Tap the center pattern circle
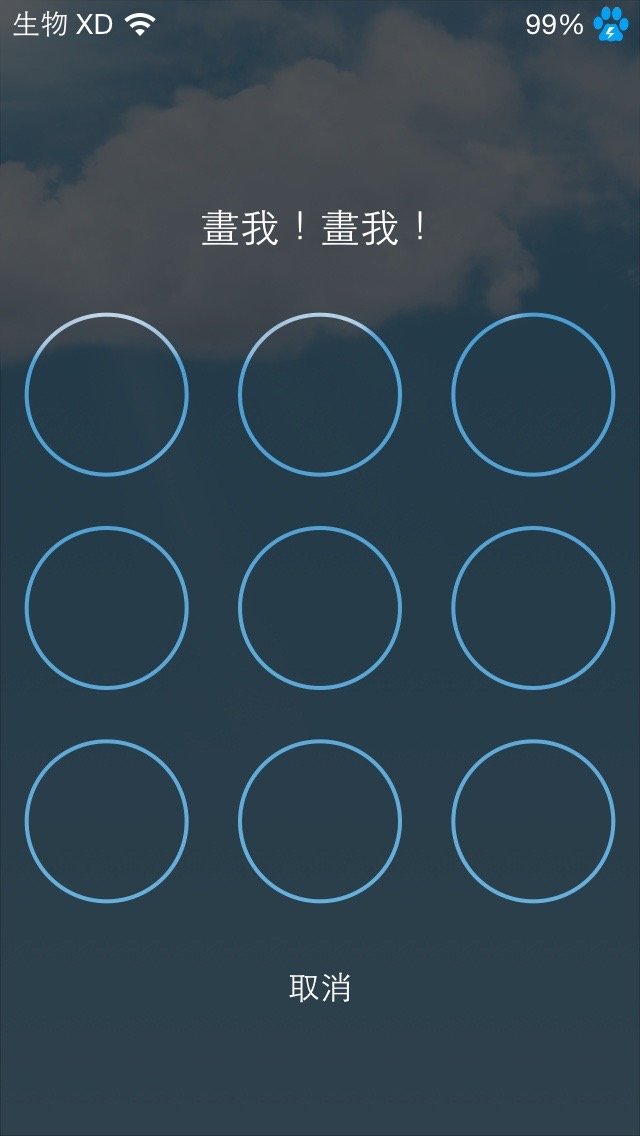Image resolution: width=640 pixels, height=1136 pixels. coord(320,607)
